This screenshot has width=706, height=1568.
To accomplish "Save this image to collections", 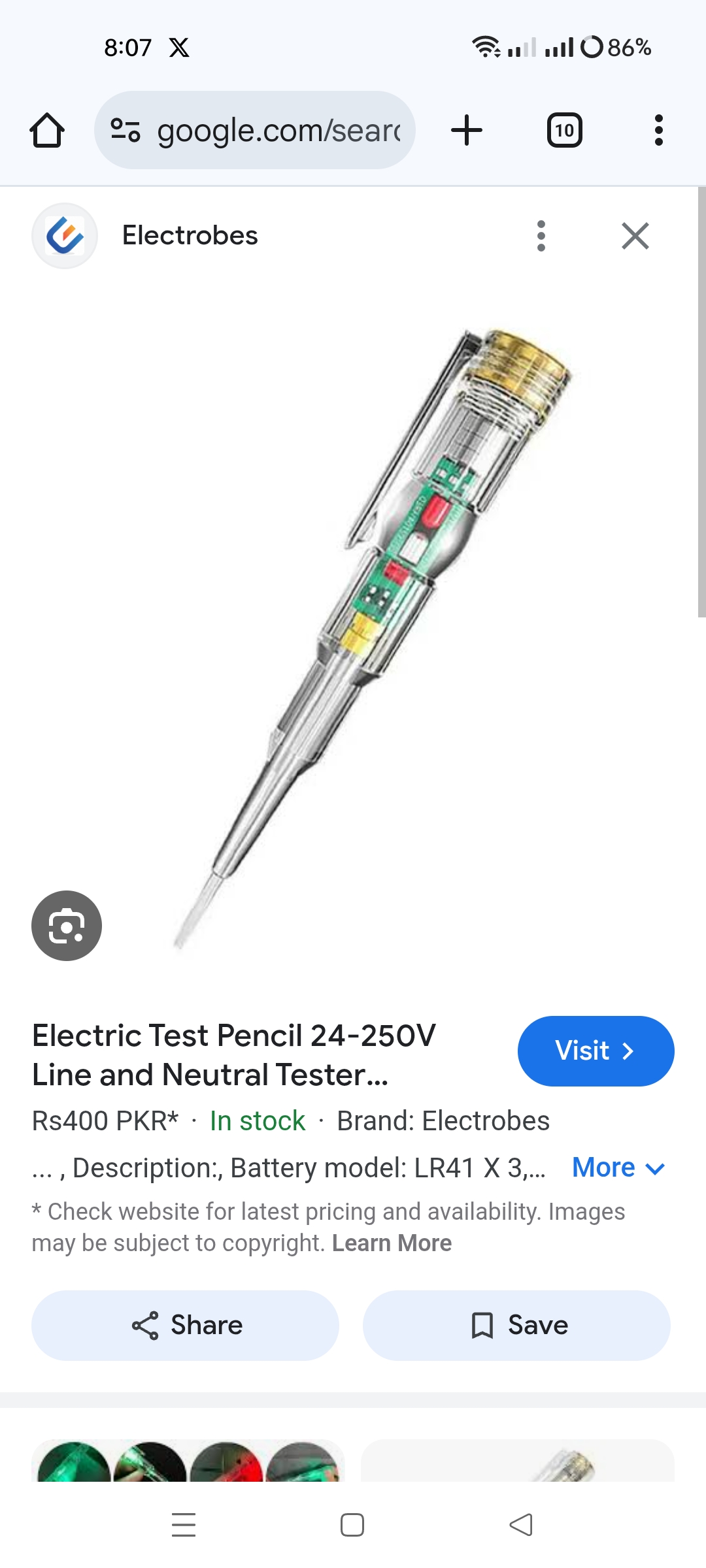I will (516, 1325).
